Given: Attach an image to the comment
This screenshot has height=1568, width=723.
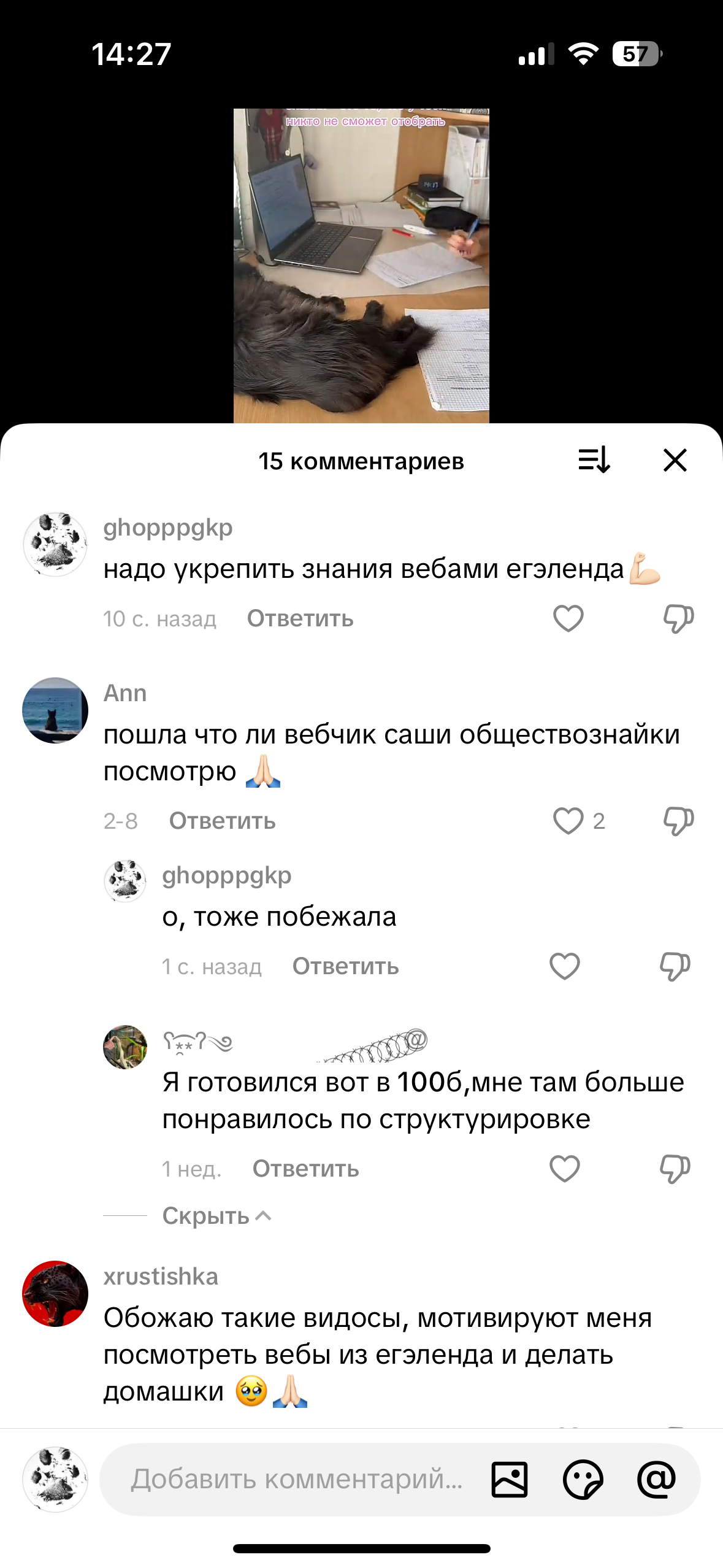Looking at the screenshot, I should (x=509, y=1479).
